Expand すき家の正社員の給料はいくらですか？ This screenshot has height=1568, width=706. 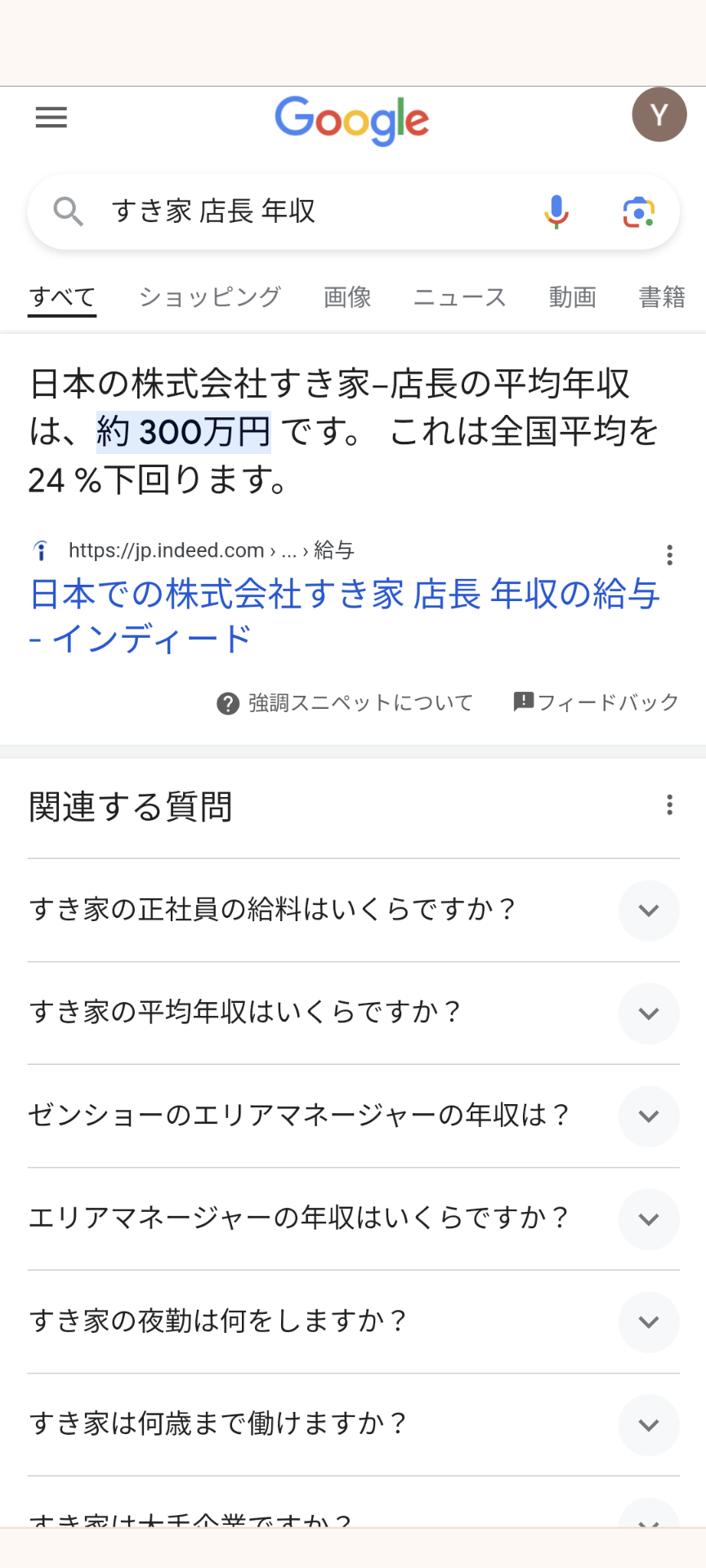coord(354,910)
